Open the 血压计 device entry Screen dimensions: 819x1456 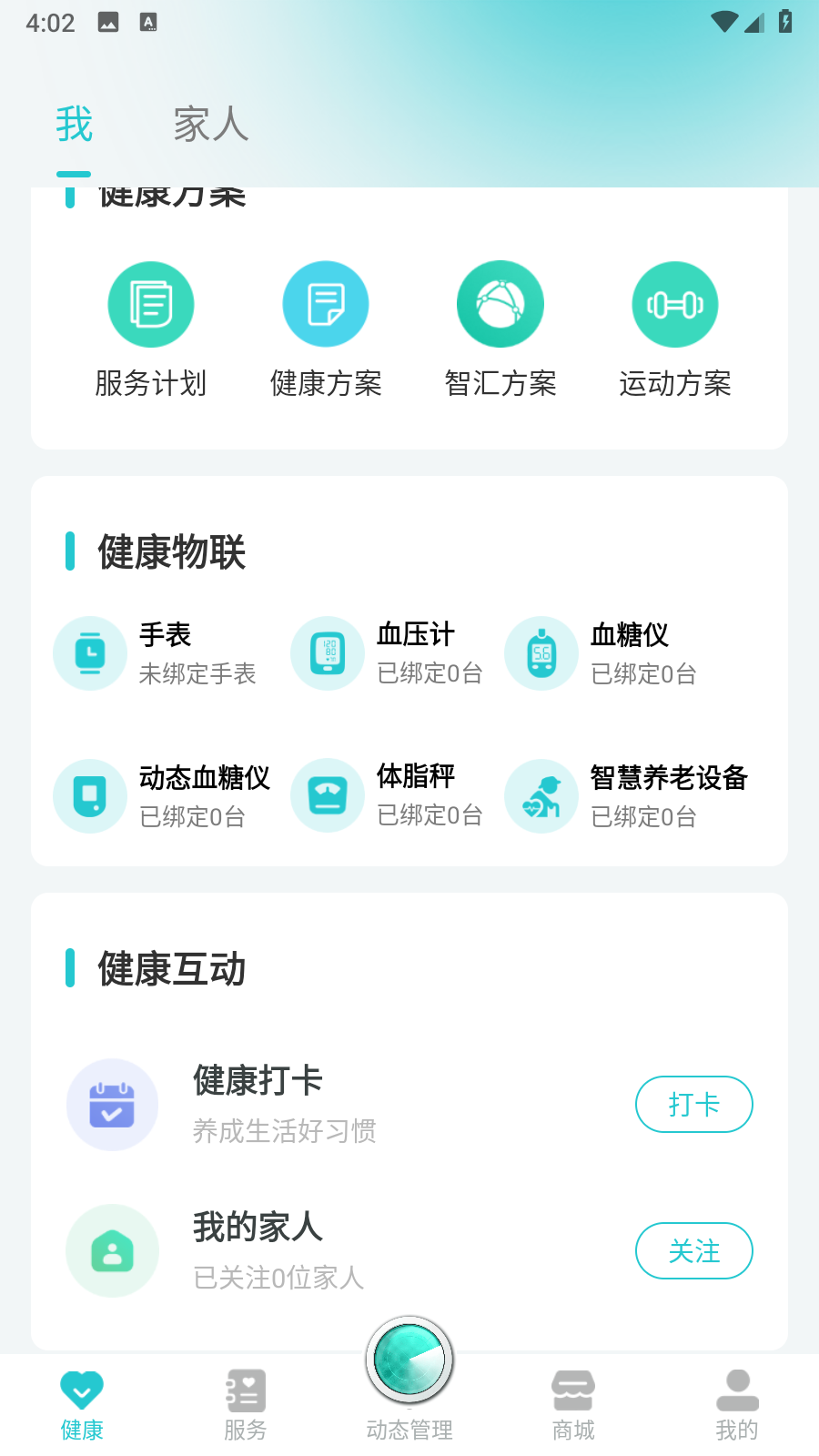tap(389, 653)
